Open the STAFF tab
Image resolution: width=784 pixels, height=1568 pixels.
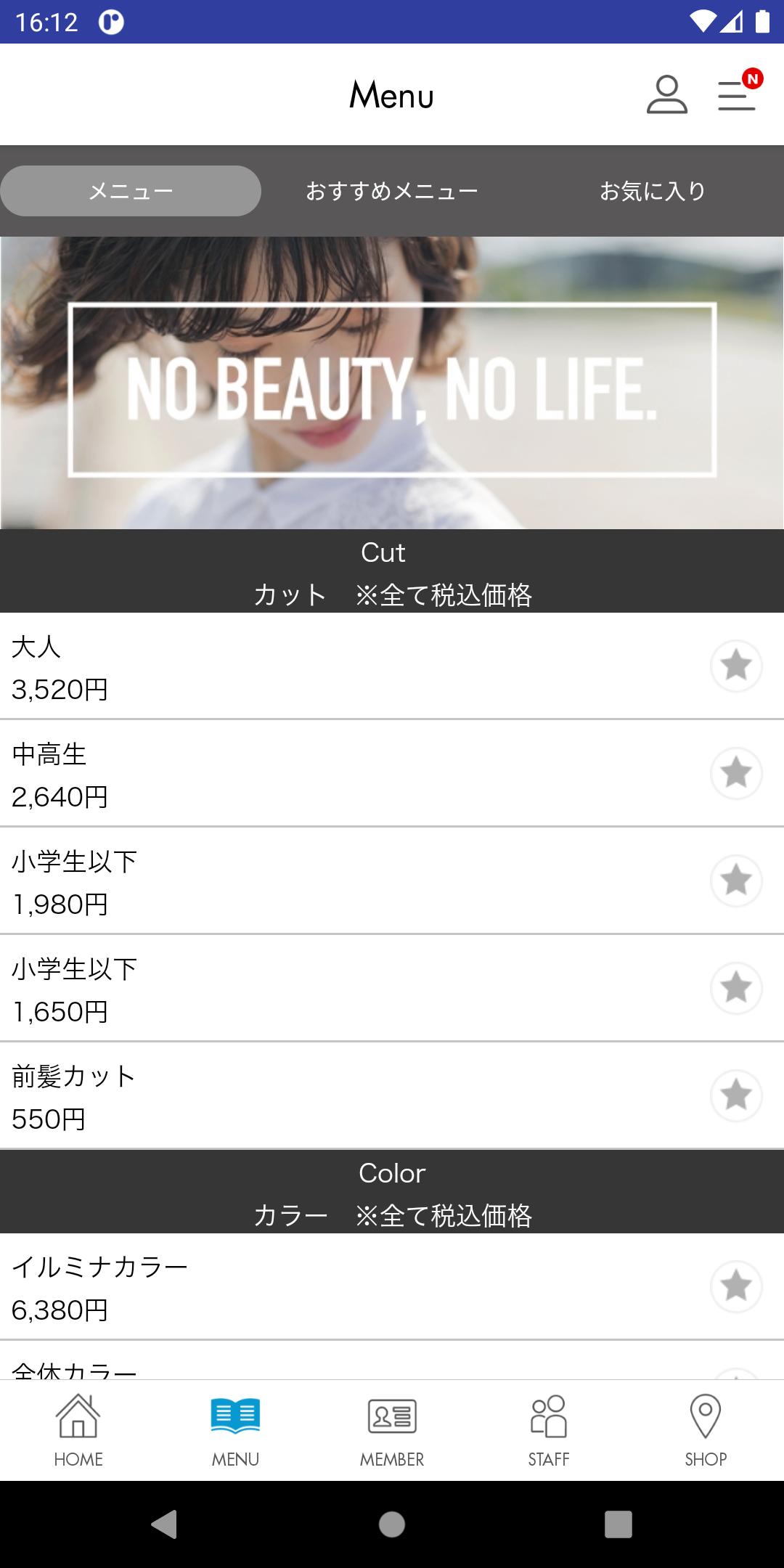click(549, 1430)
